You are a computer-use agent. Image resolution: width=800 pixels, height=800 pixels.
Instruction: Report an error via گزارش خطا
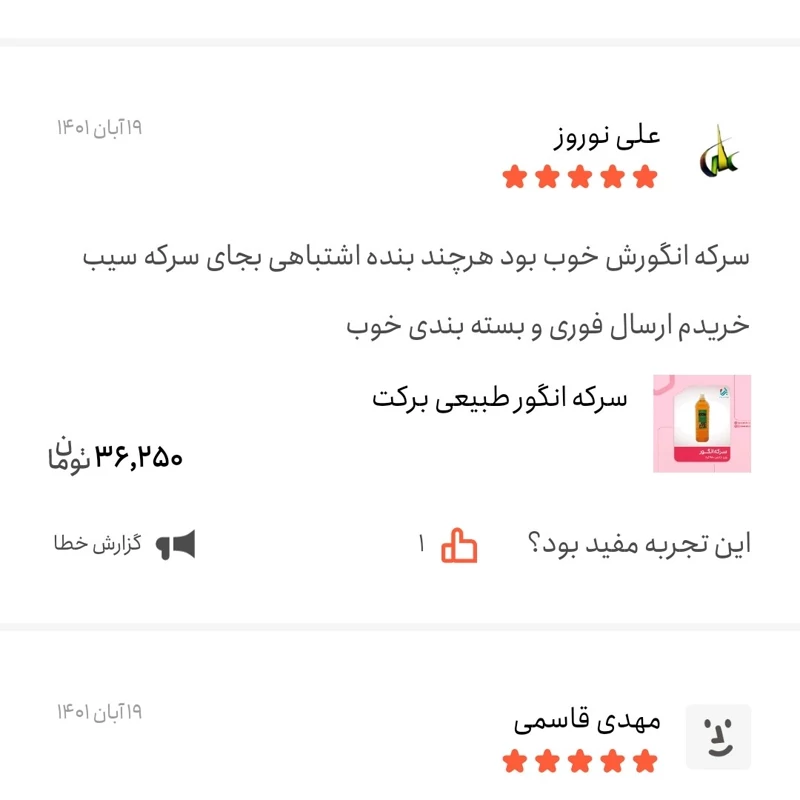click(x=125, y=545)
